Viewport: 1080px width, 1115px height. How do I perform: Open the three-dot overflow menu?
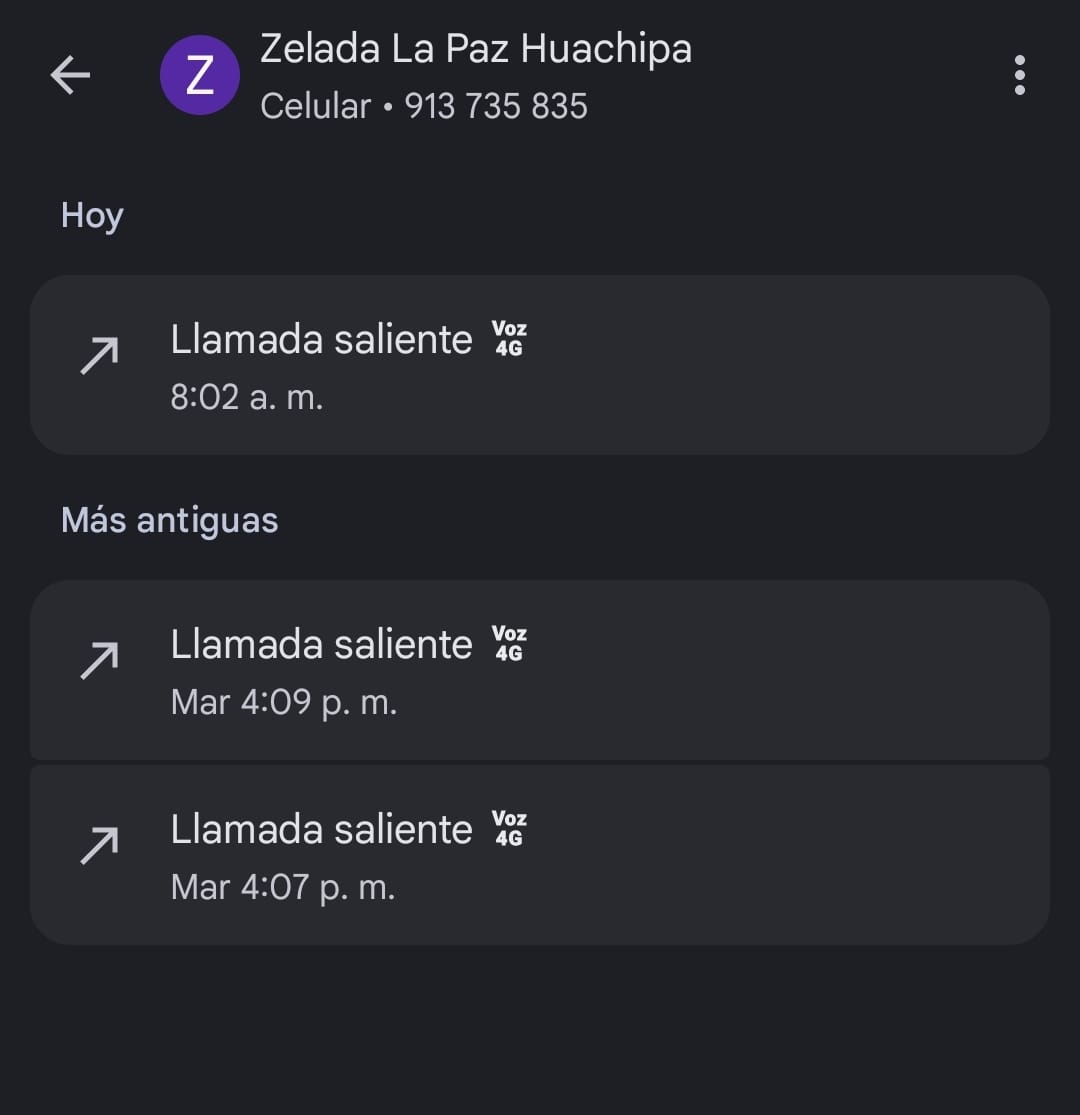[1019, 75]
